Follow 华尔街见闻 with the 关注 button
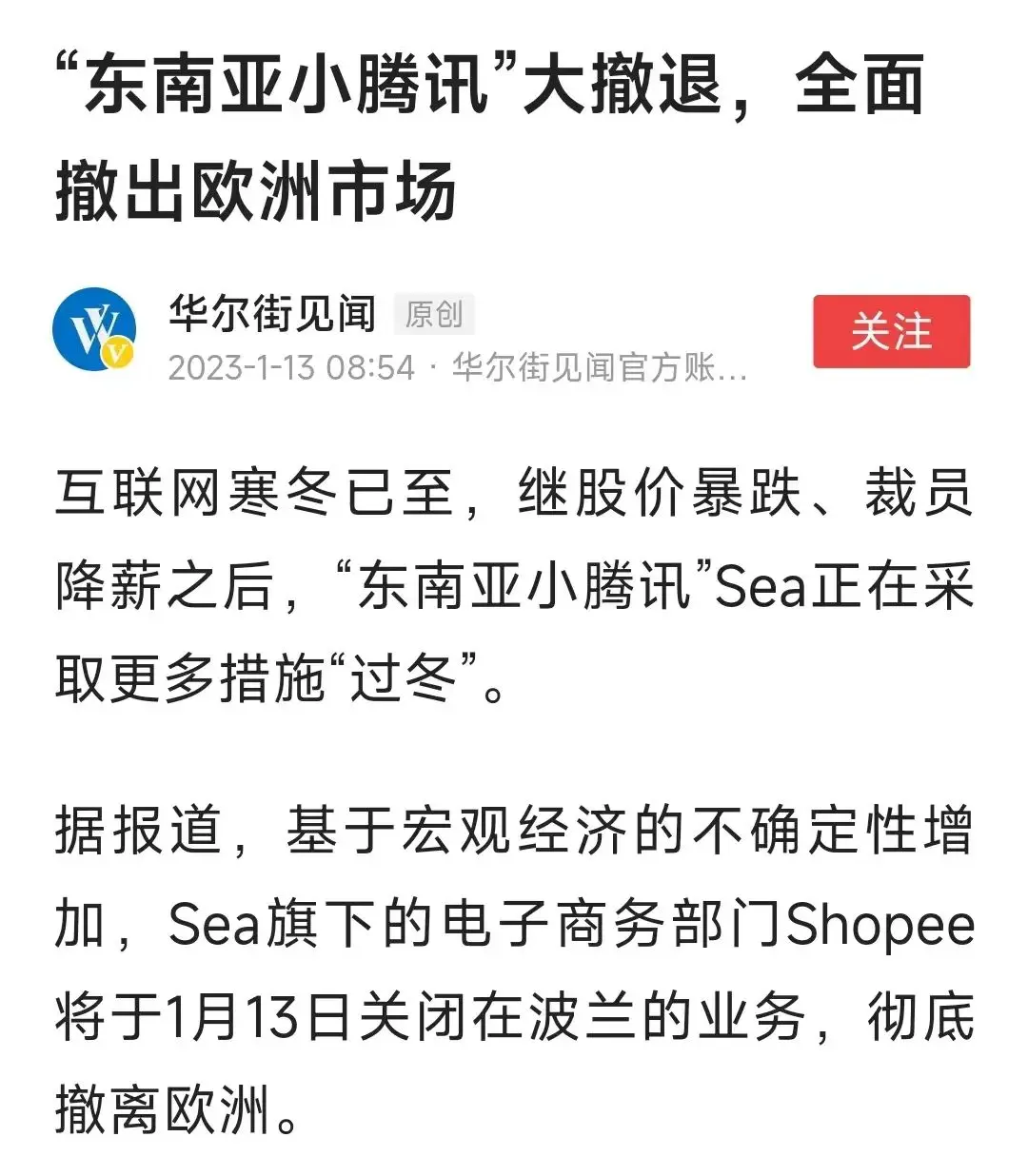Image resolution: width=1028 pixels, height=1176 pixels. click(891, 331)
